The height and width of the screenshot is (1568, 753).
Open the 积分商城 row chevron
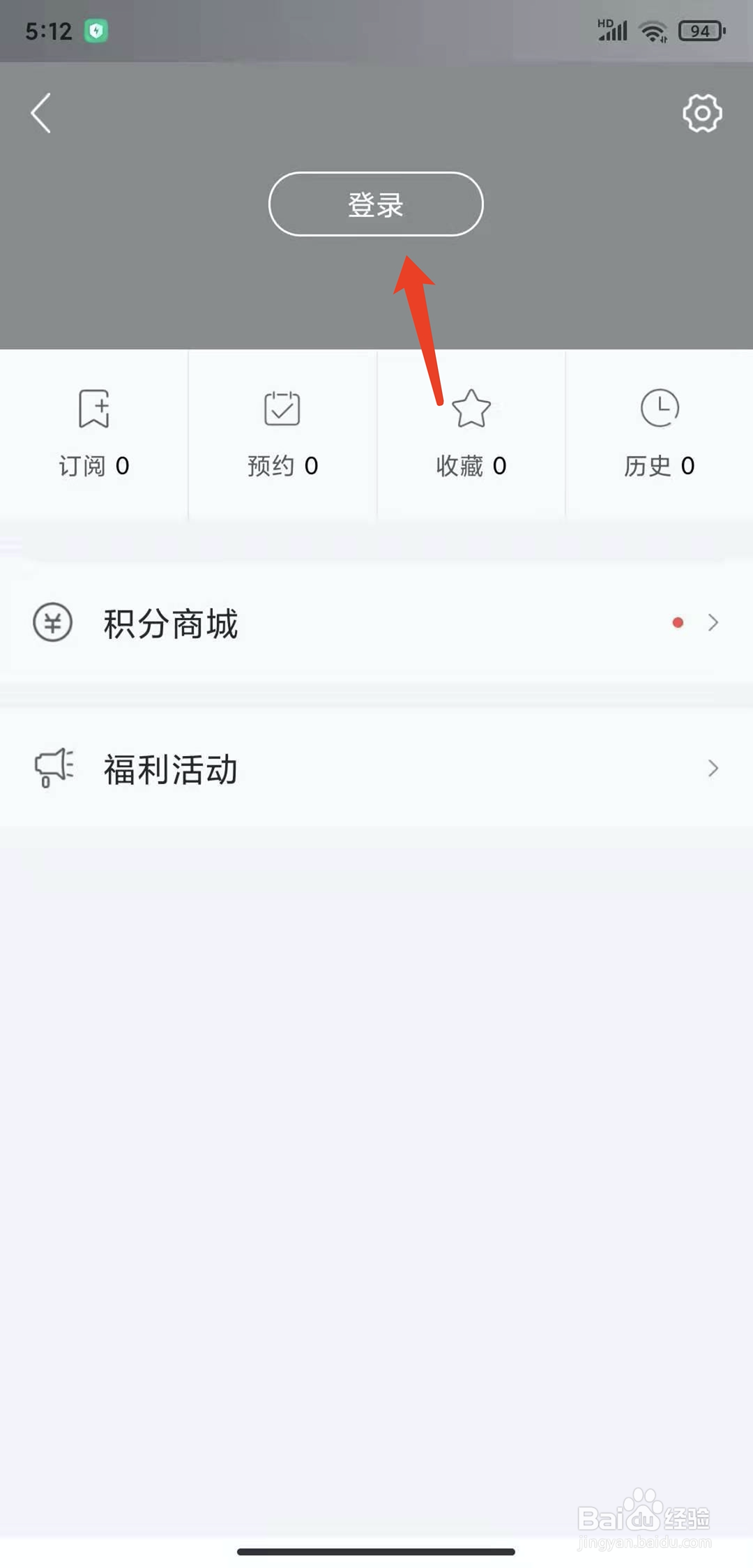pyautogui.click(x=713, y=623)
